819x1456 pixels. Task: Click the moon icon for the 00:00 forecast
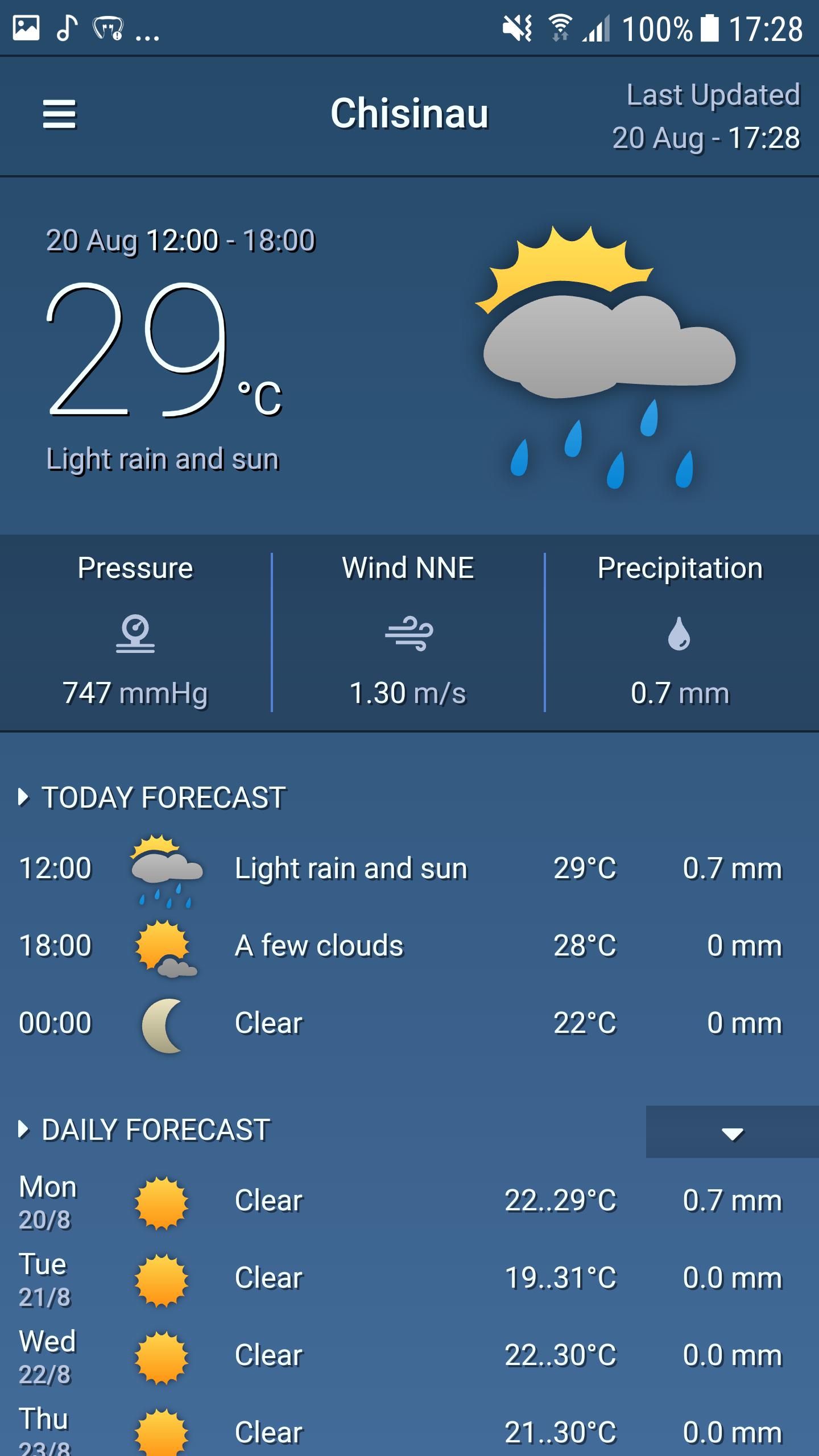point(165,1021)
